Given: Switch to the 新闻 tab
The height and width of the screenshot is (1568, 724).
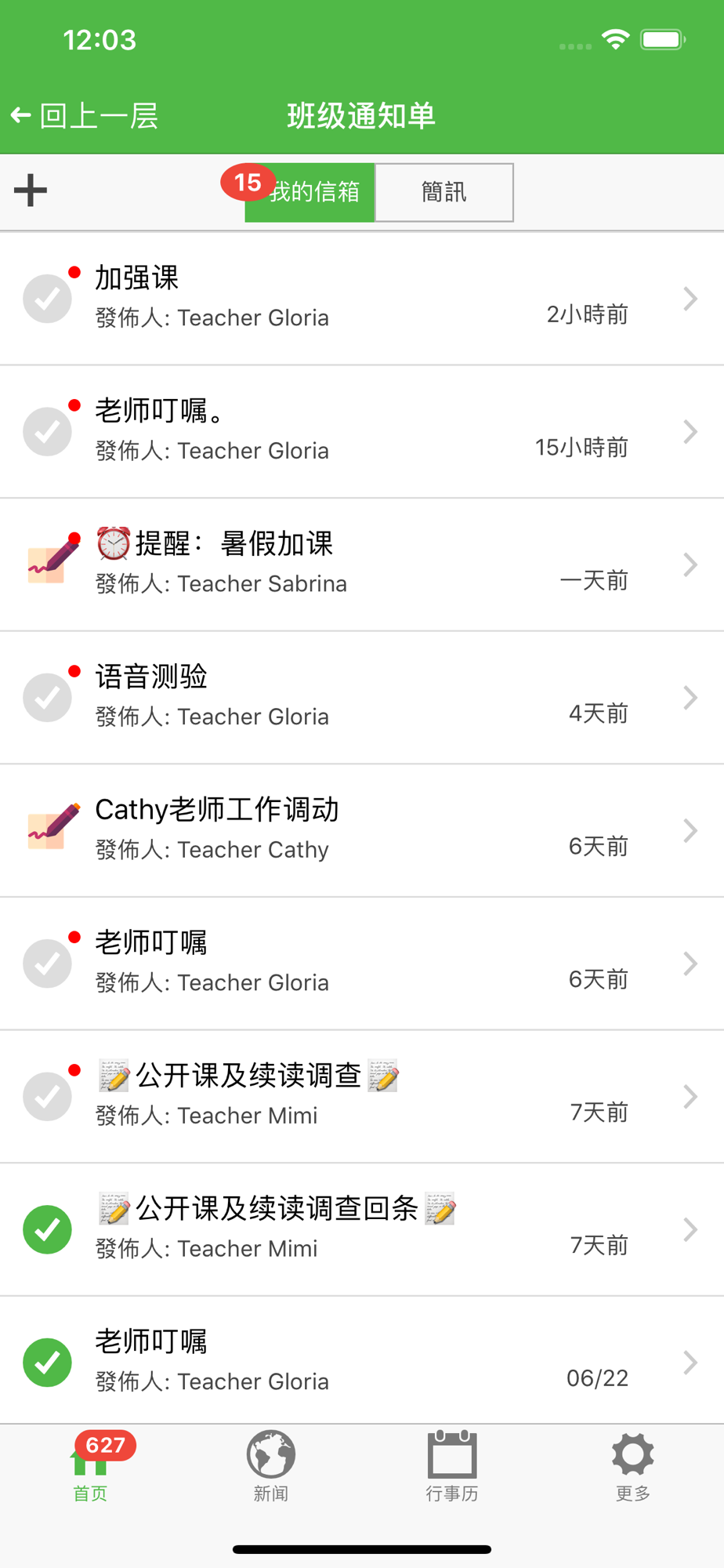Looking at the screenshot, I should 271,1468.
